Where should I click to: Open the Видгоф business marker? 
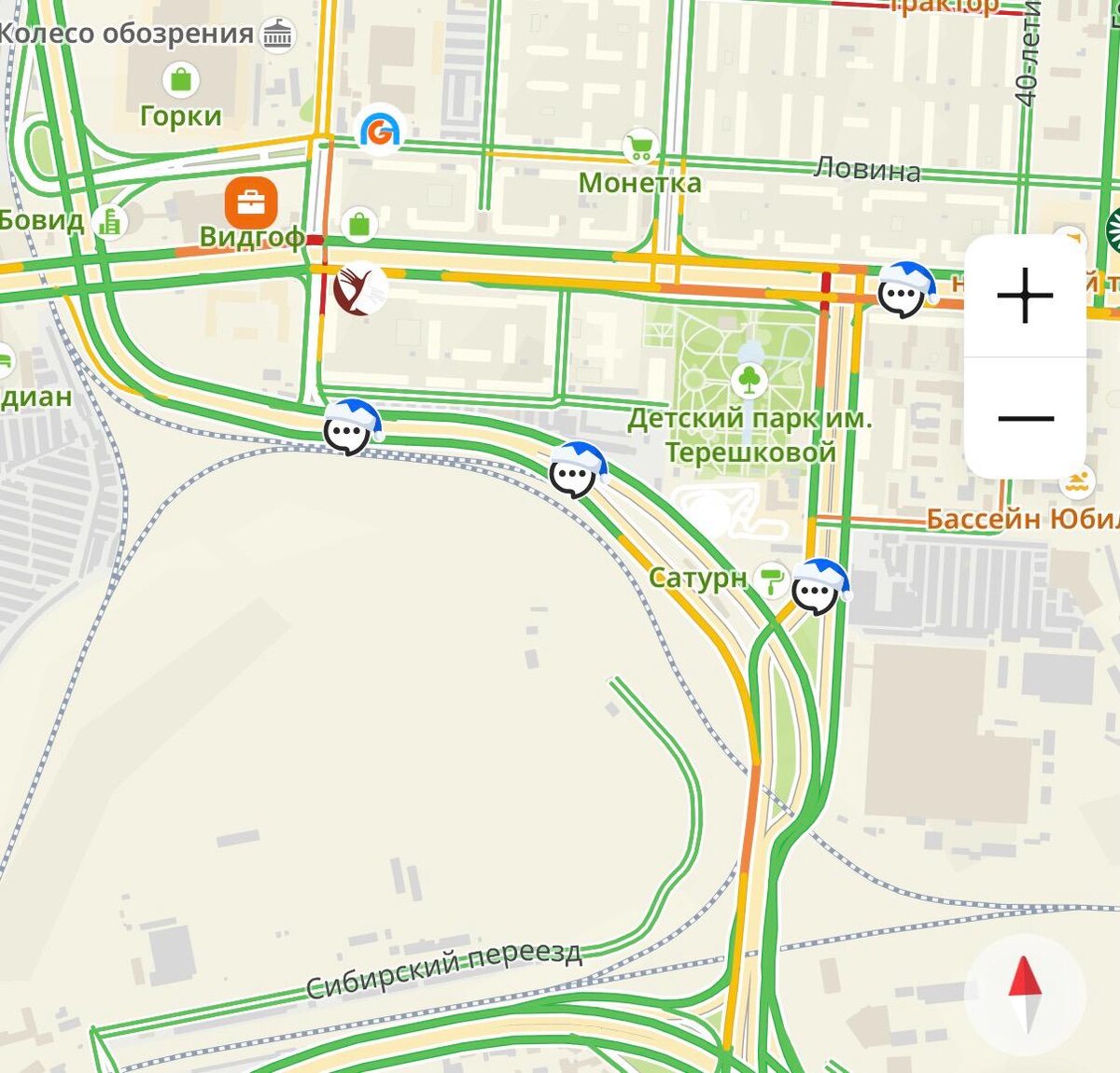tap(250, 202)
